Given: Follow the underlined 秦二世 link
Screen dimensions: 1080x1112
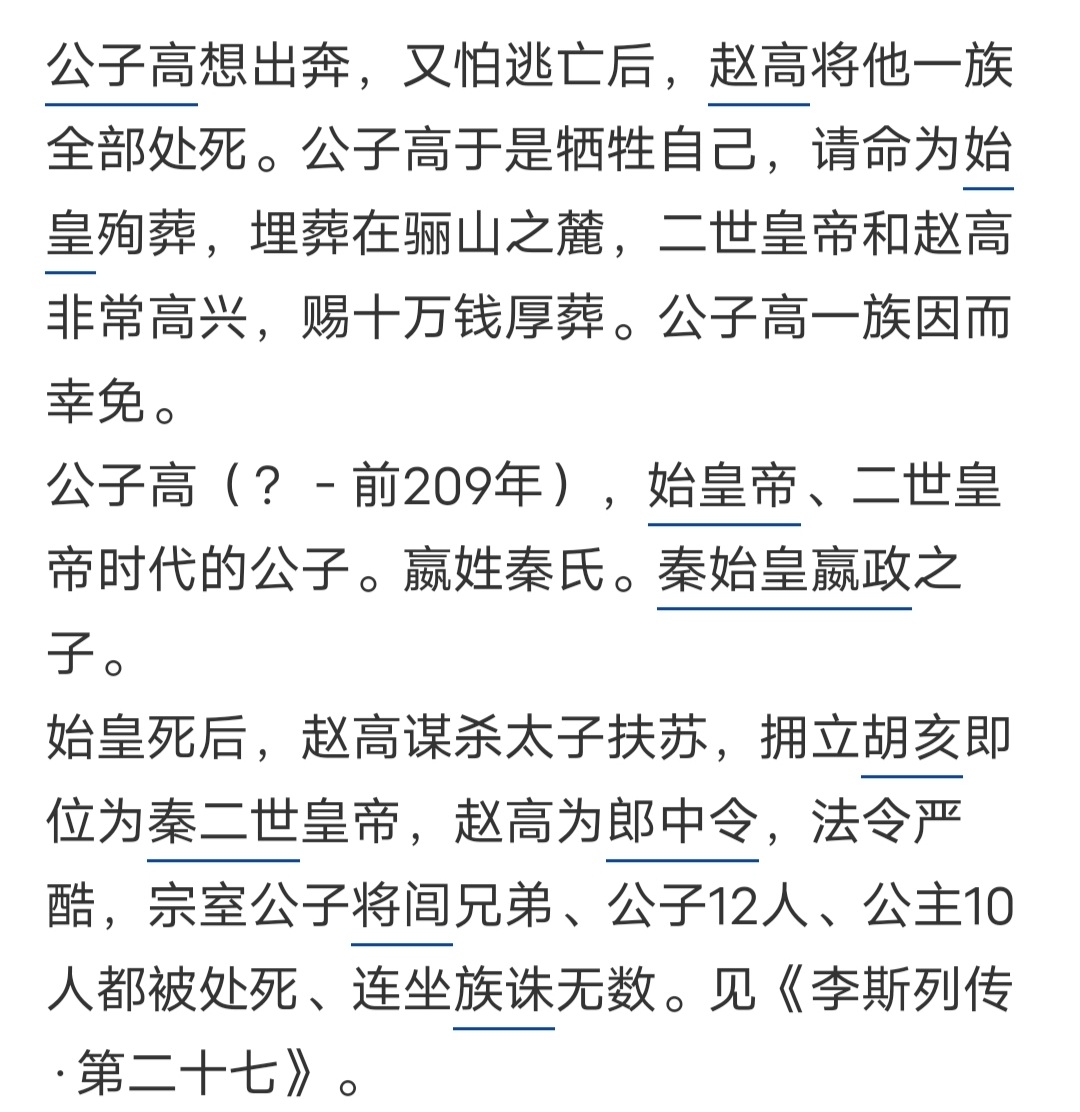Looking at the screenshot, I should (x=223, y=821).
